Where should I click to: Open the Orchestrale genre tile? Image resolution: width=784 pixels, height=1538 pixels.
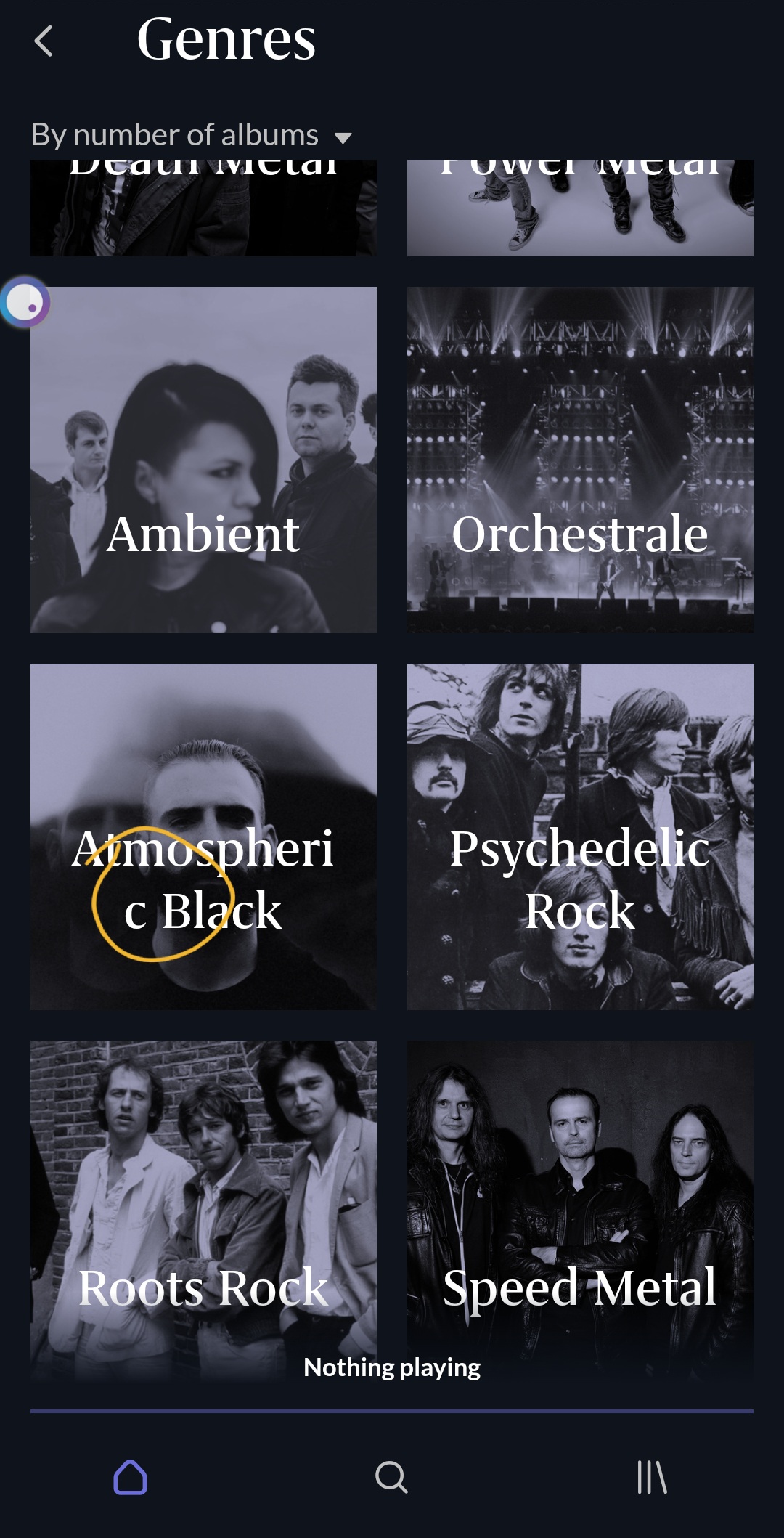[580, 460]
